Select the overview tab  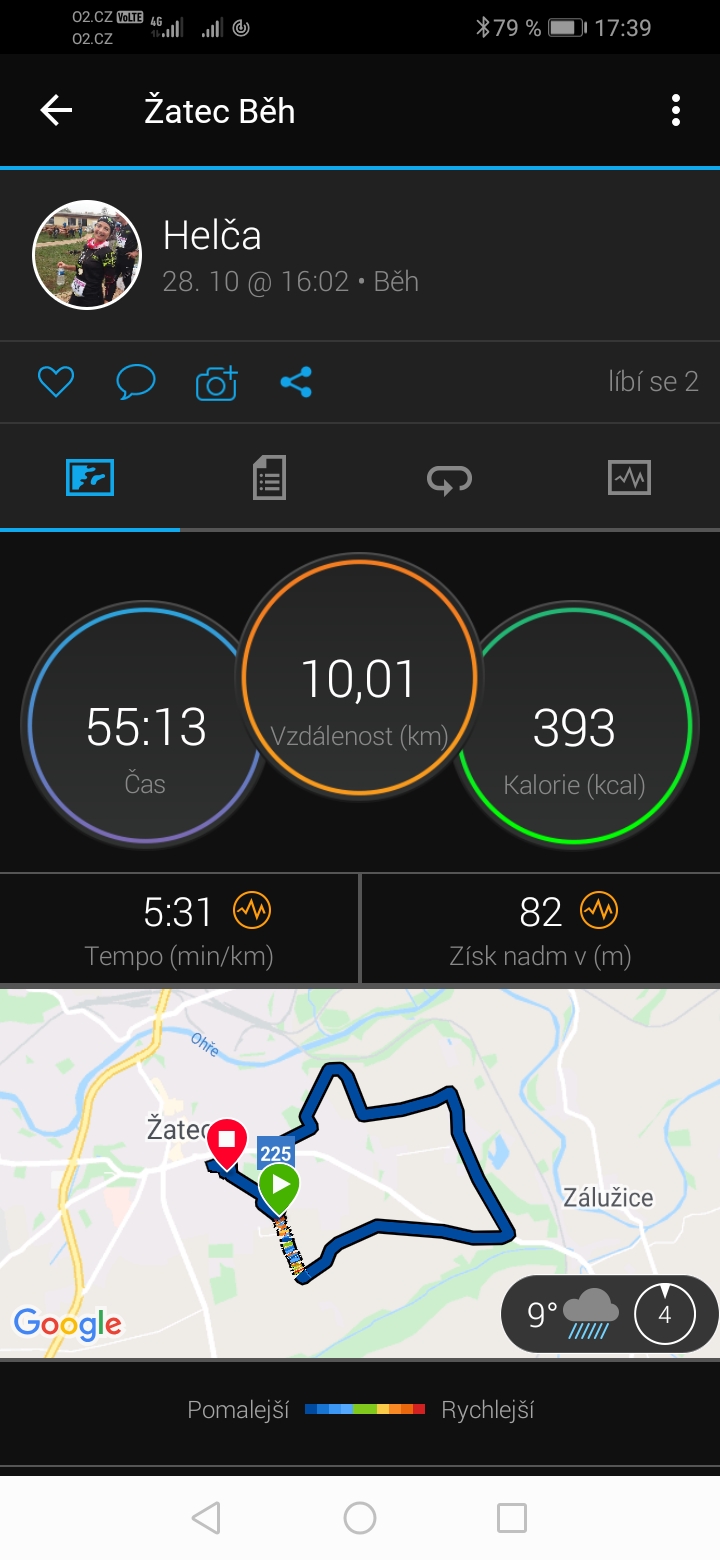(x=90, y=477)
